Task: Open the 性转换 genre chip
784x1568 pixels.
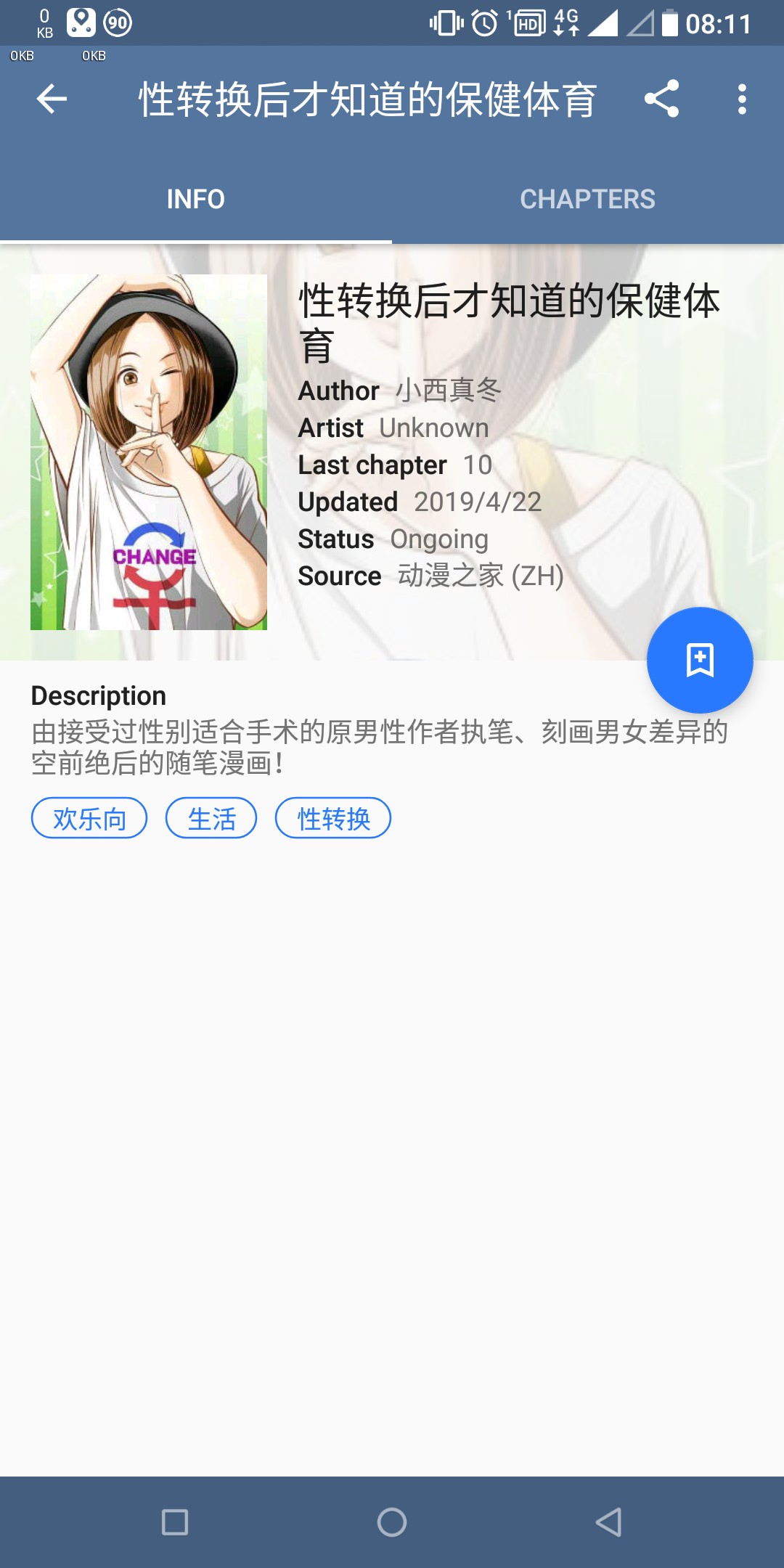Action: (x=333, y=818)
